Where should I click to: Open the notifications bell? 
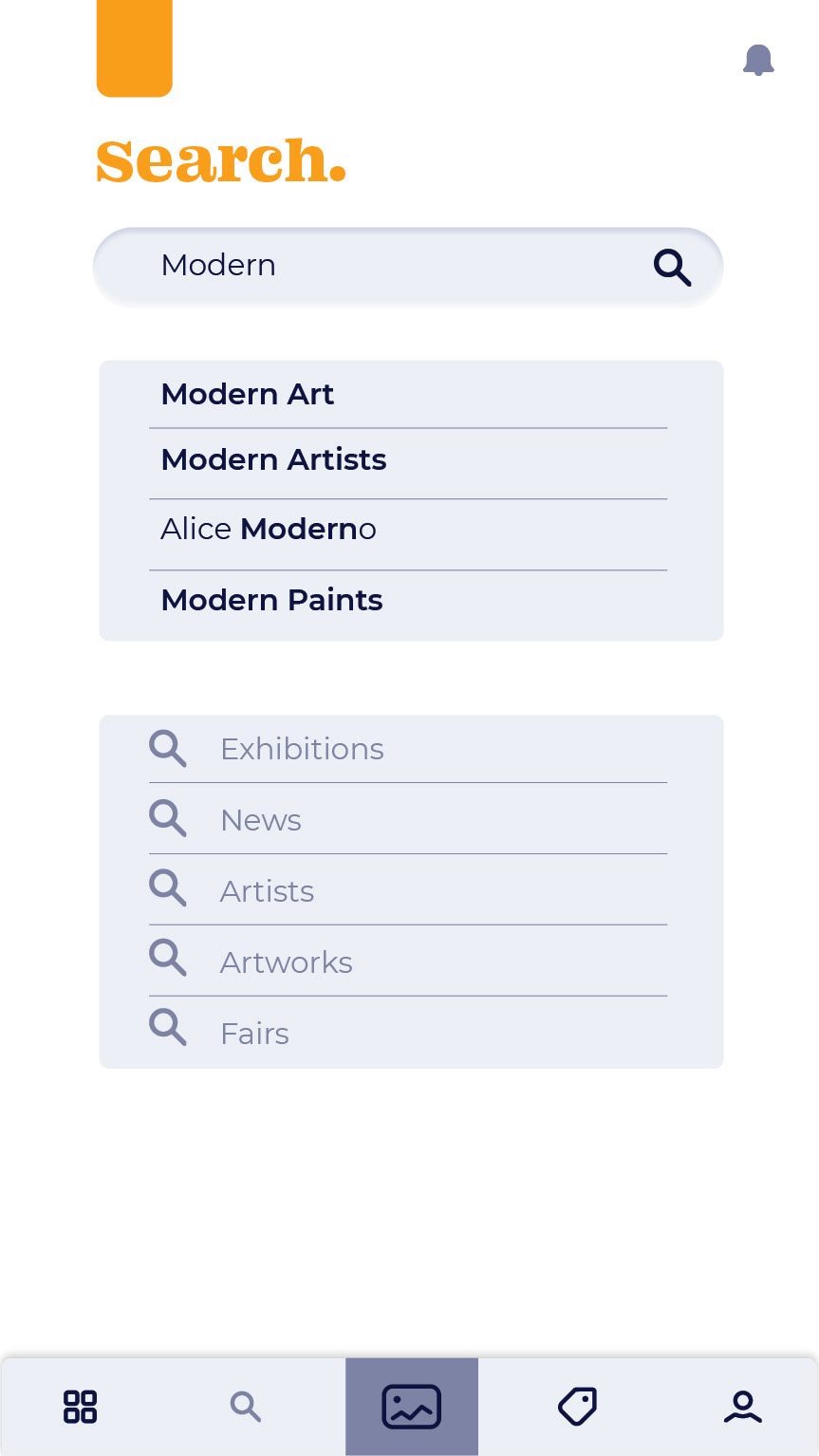pos(758,60)
